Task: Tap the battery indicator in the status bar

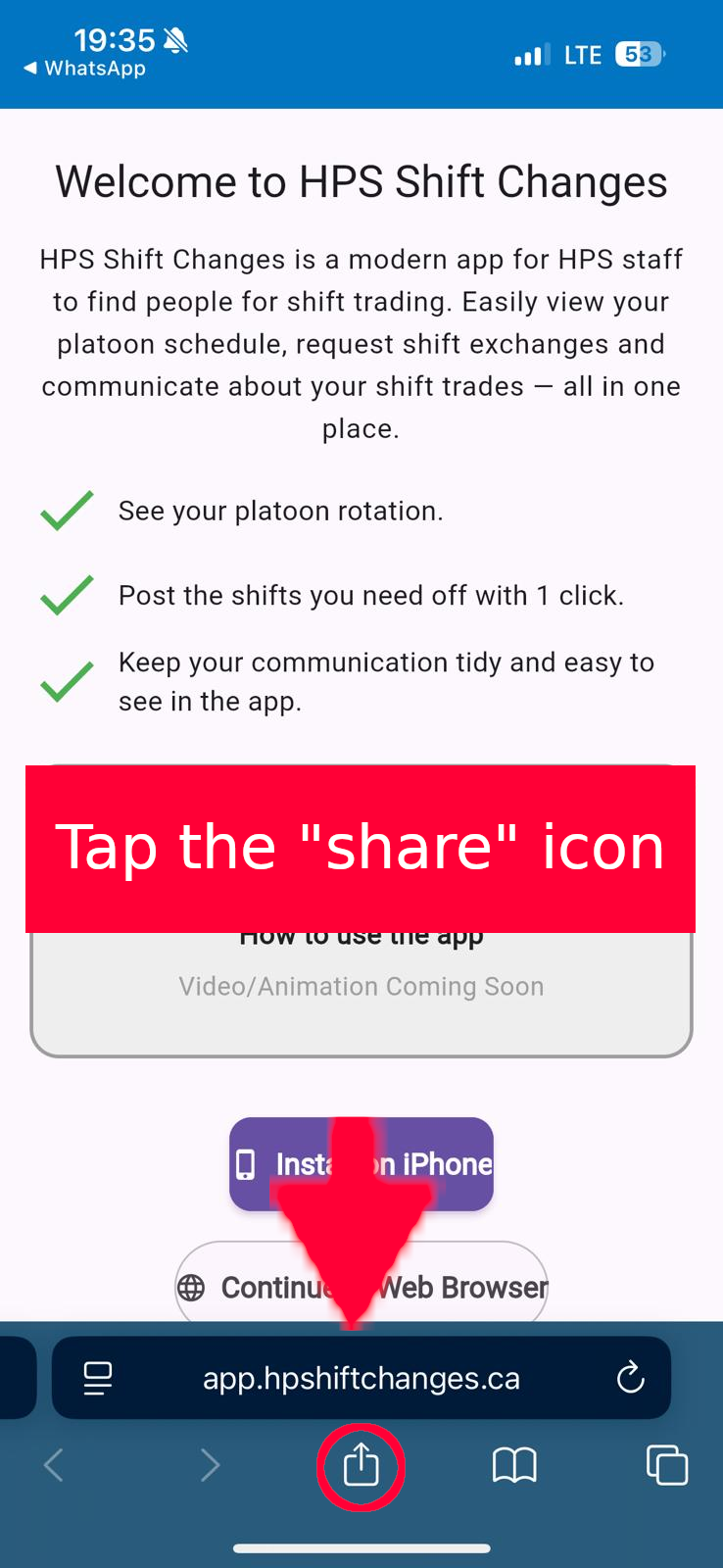Action: [x=639, y=54]
